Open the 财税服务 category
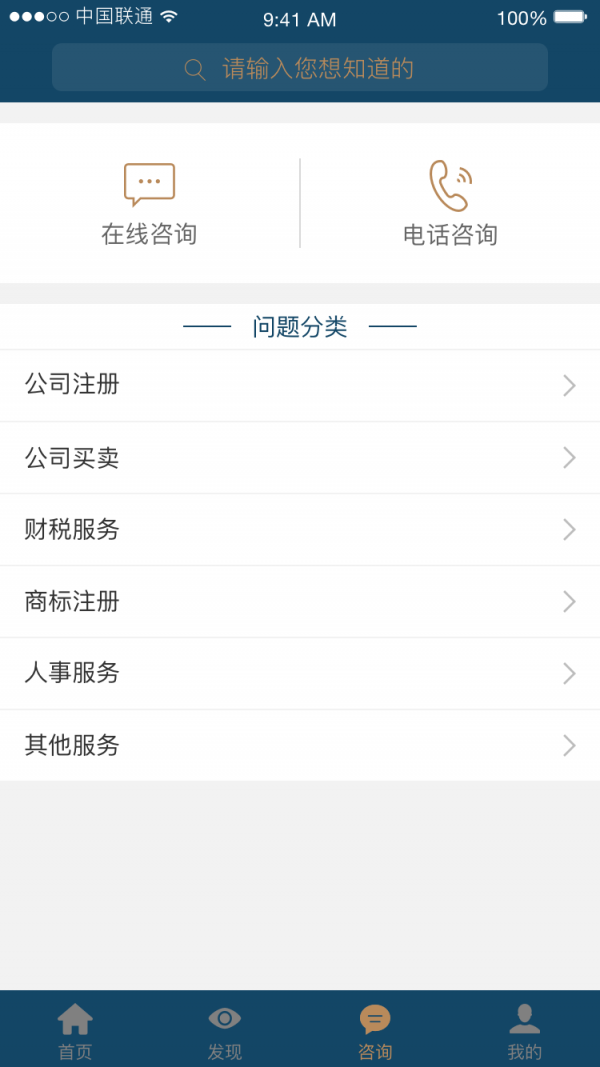Image resolution: width=600 pixels, height=1067 pixels. pos(300,530)
